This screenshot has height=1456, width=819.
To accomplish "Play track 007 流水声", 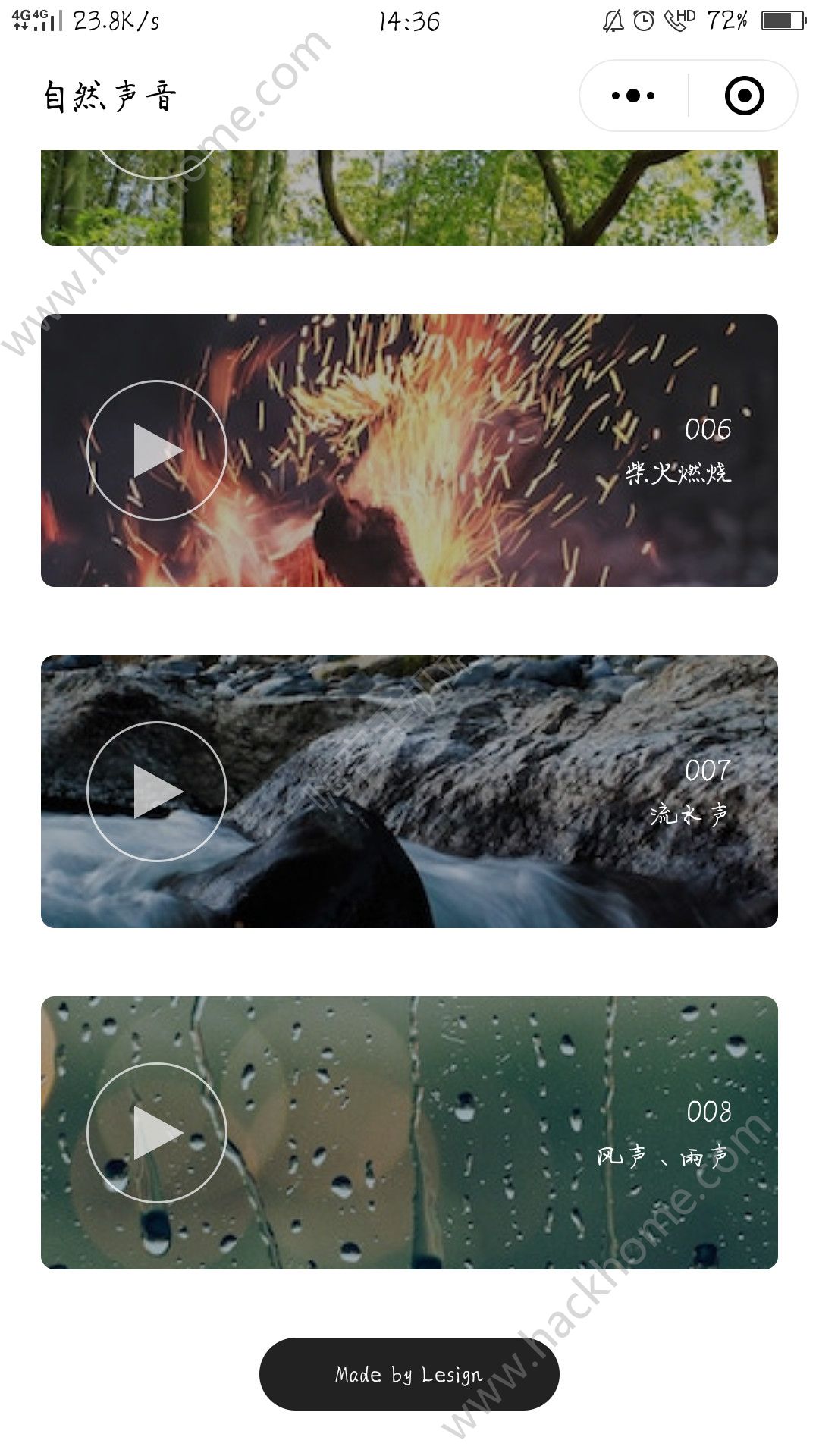I will (157, 792).
